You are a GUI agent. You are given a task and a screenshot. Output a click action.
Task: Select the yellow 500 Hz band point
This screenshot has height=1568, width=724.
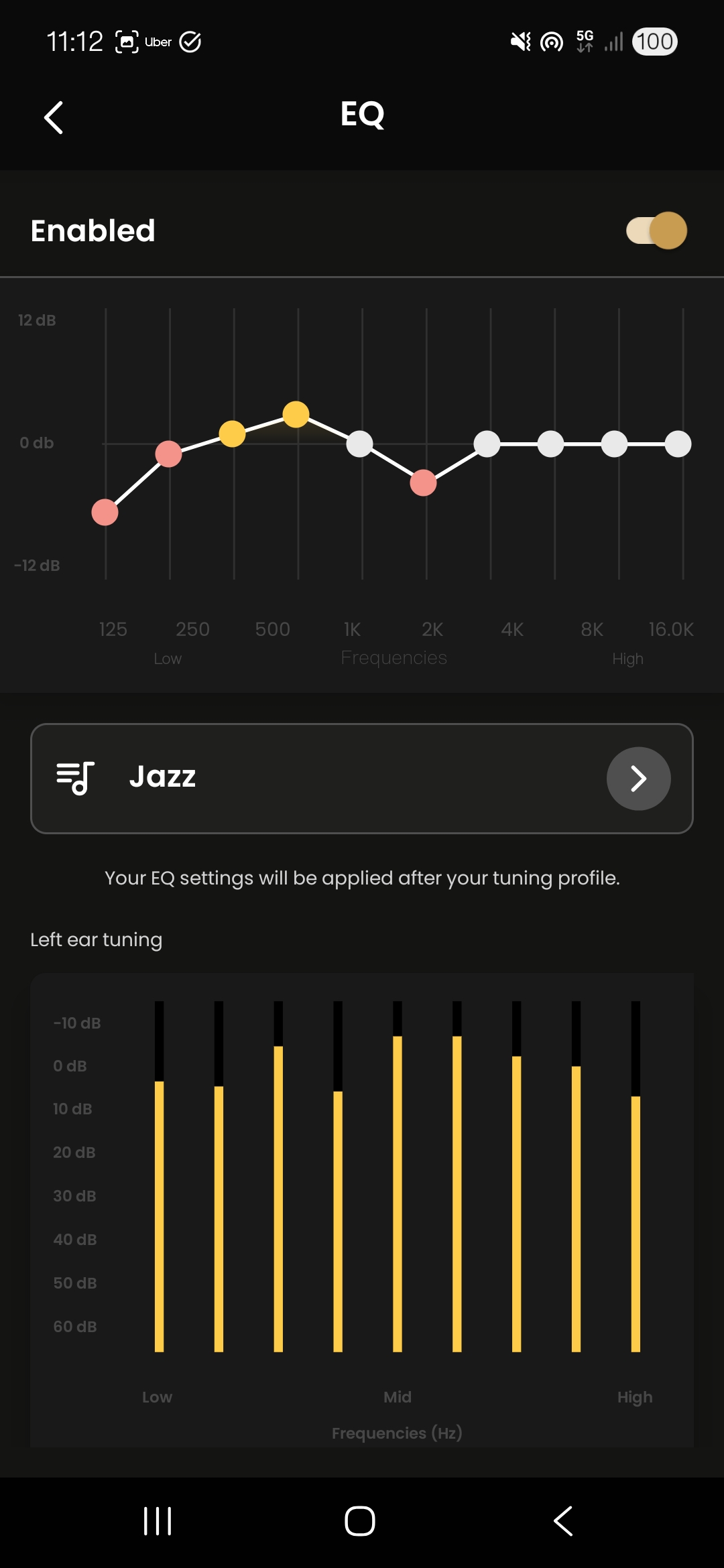(296, 415)
